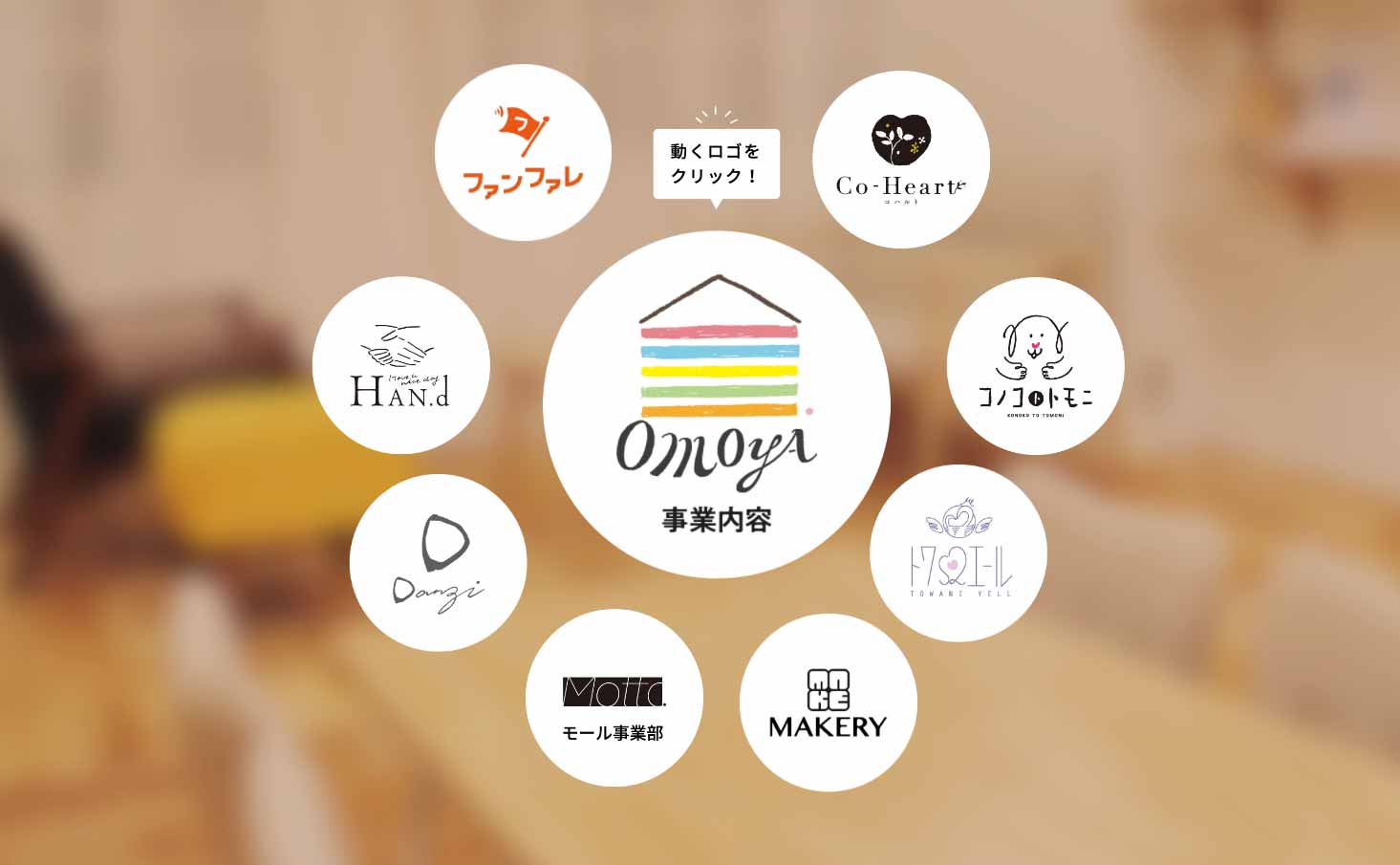Select the トワニエール logo circle

[x=958, y=553]
